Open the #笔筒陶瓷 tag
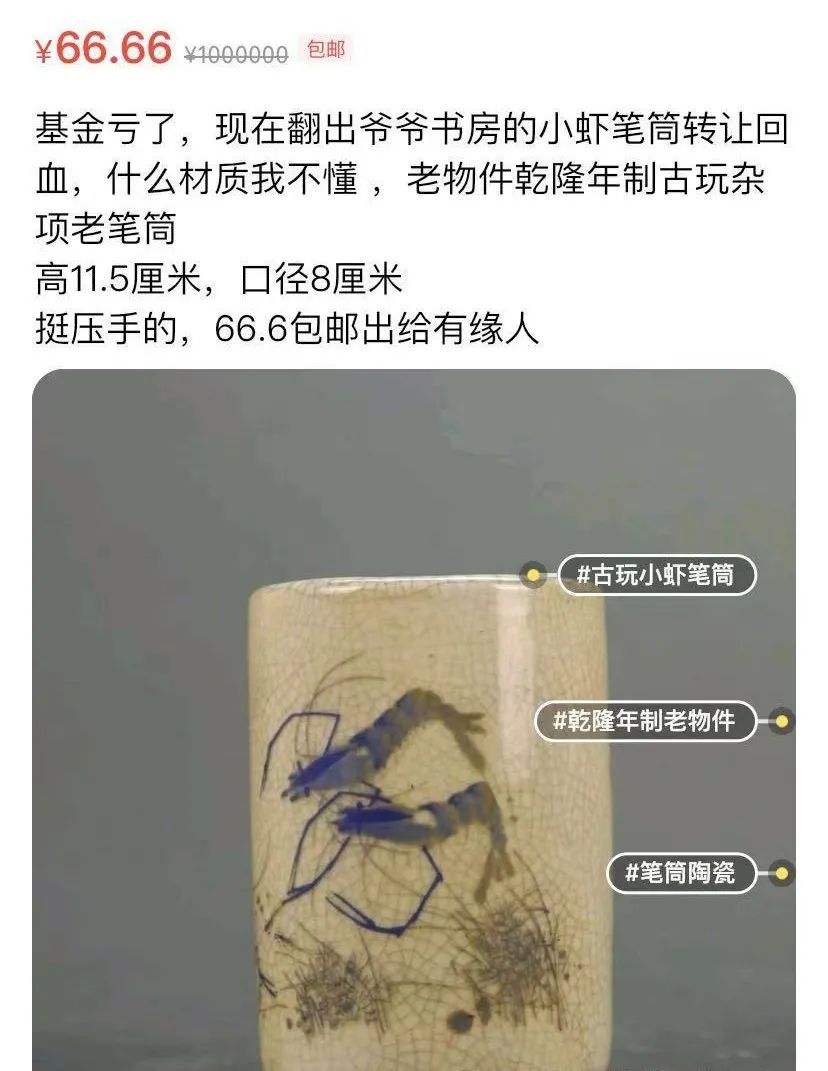Screen dimensions: 828x1071 [x=681, y=873]
